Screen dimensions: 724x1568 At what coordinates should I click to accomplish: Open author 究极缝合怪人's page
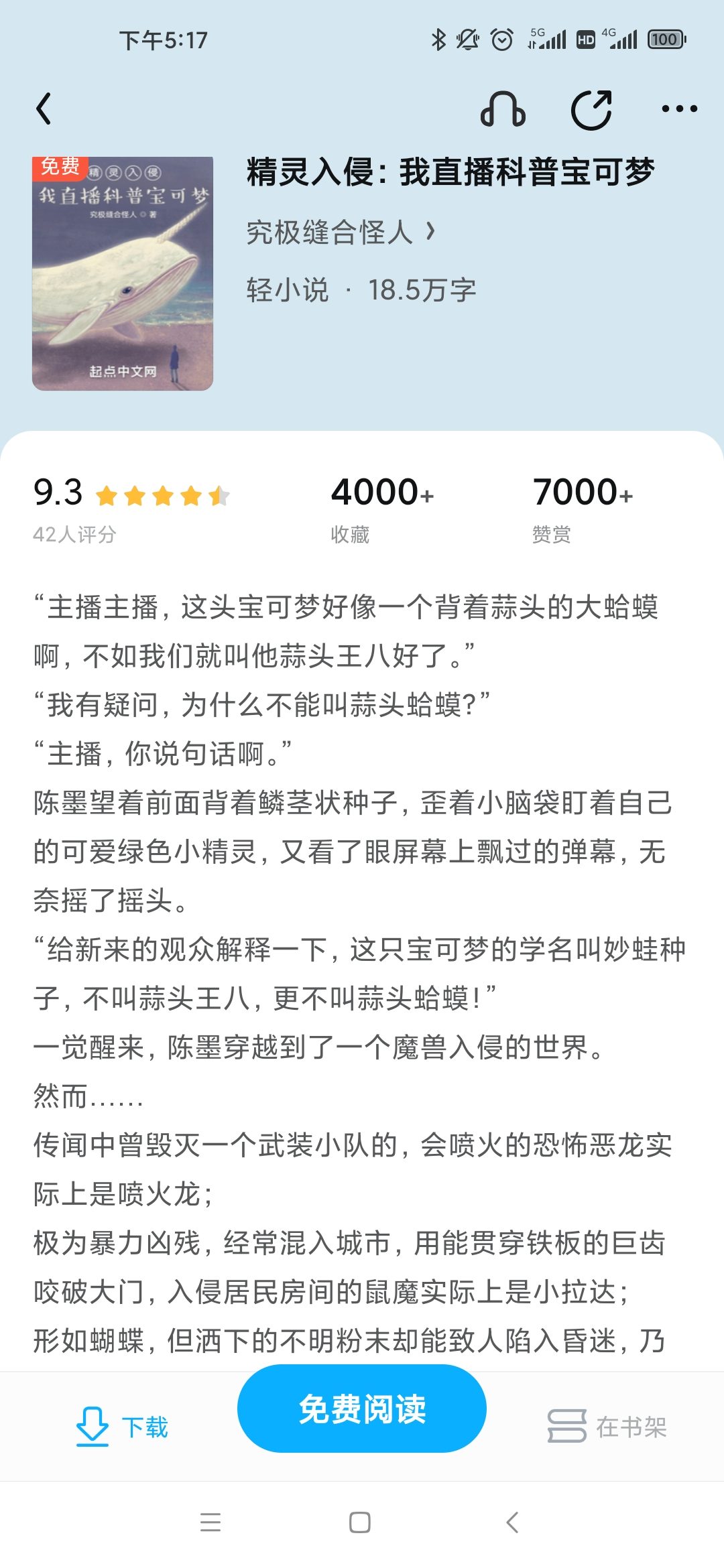coord(341,233)
